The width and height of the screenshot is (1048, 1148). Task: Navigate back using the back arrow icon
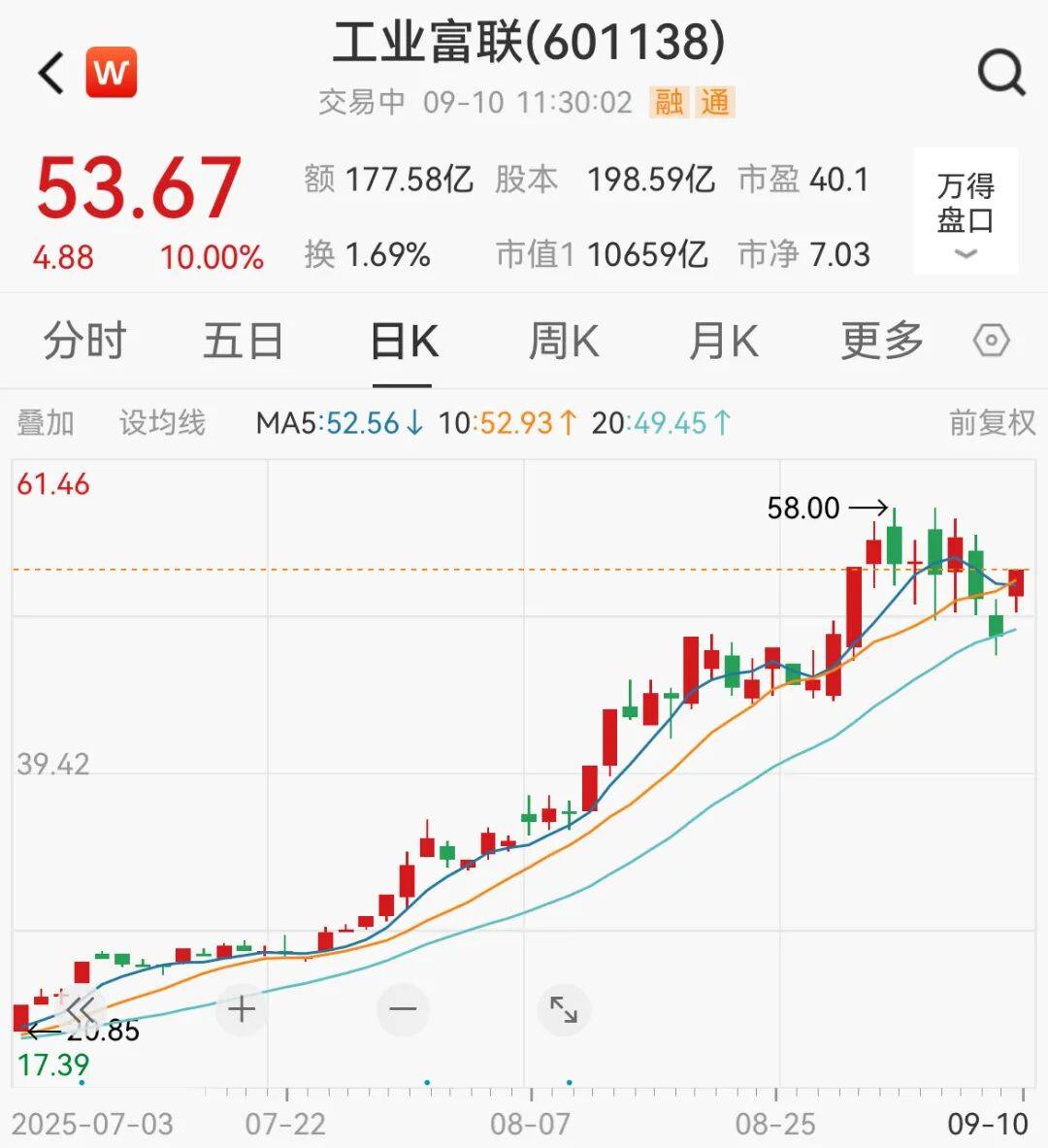coord(48,71)
